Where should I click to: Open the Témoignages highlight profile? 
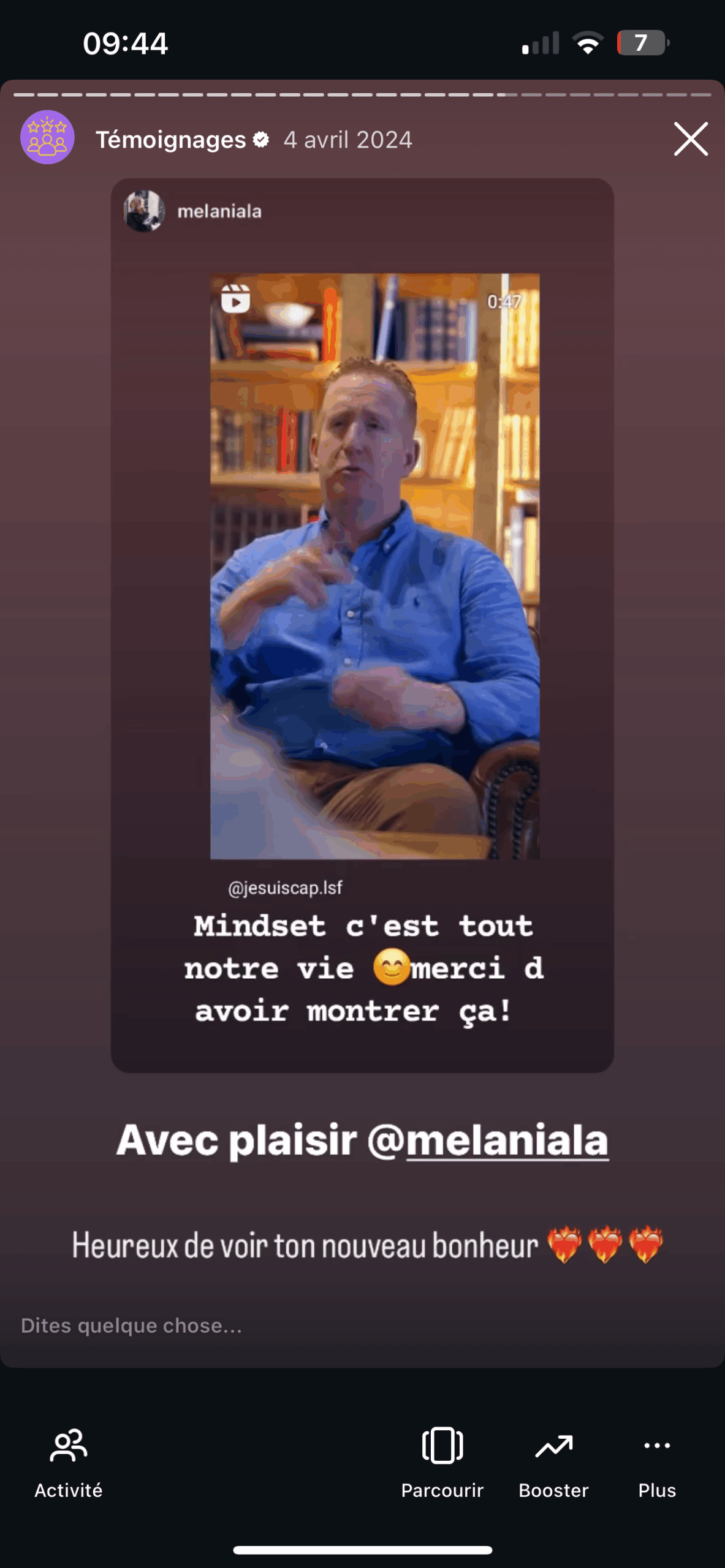(48, 138)
